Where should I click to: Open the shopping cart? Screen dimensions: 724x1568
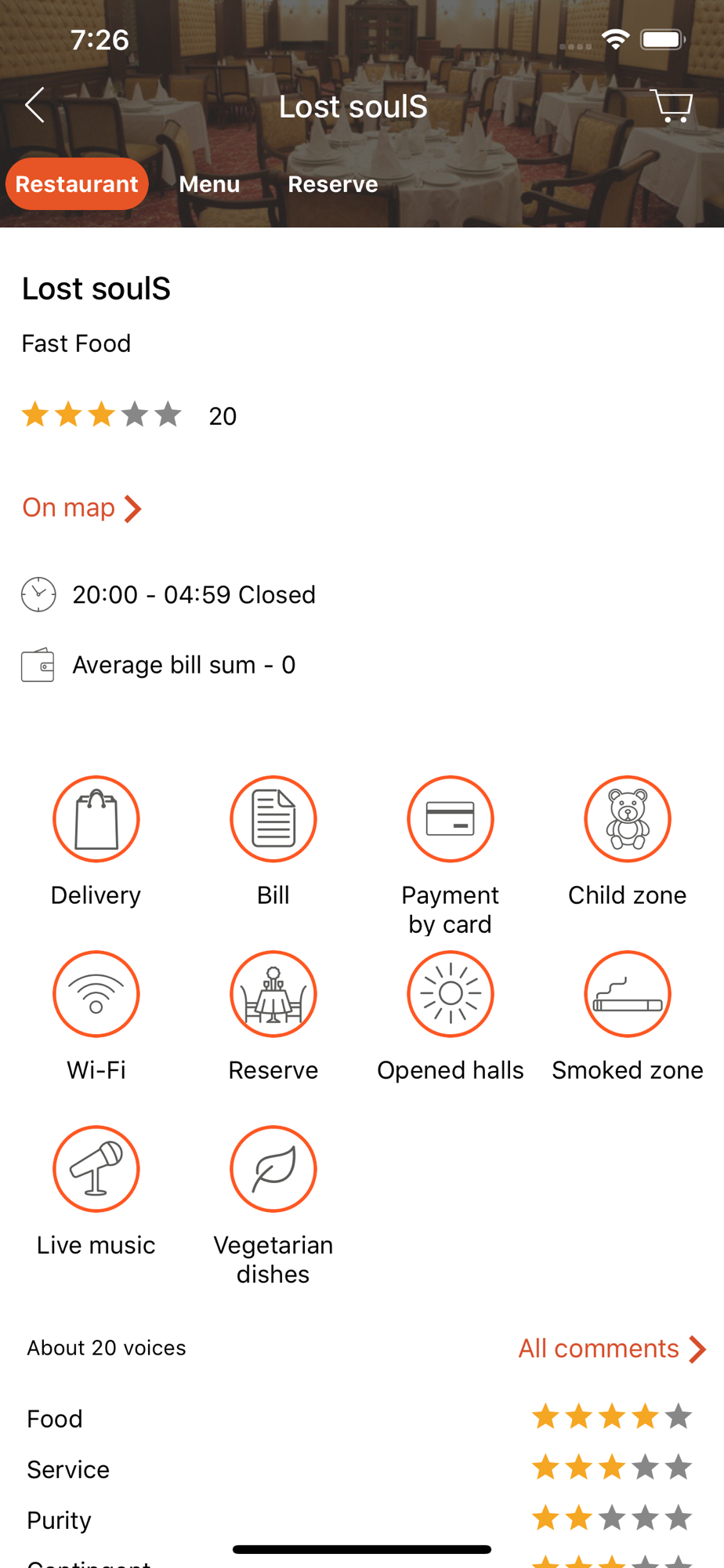tap(672, 106)
